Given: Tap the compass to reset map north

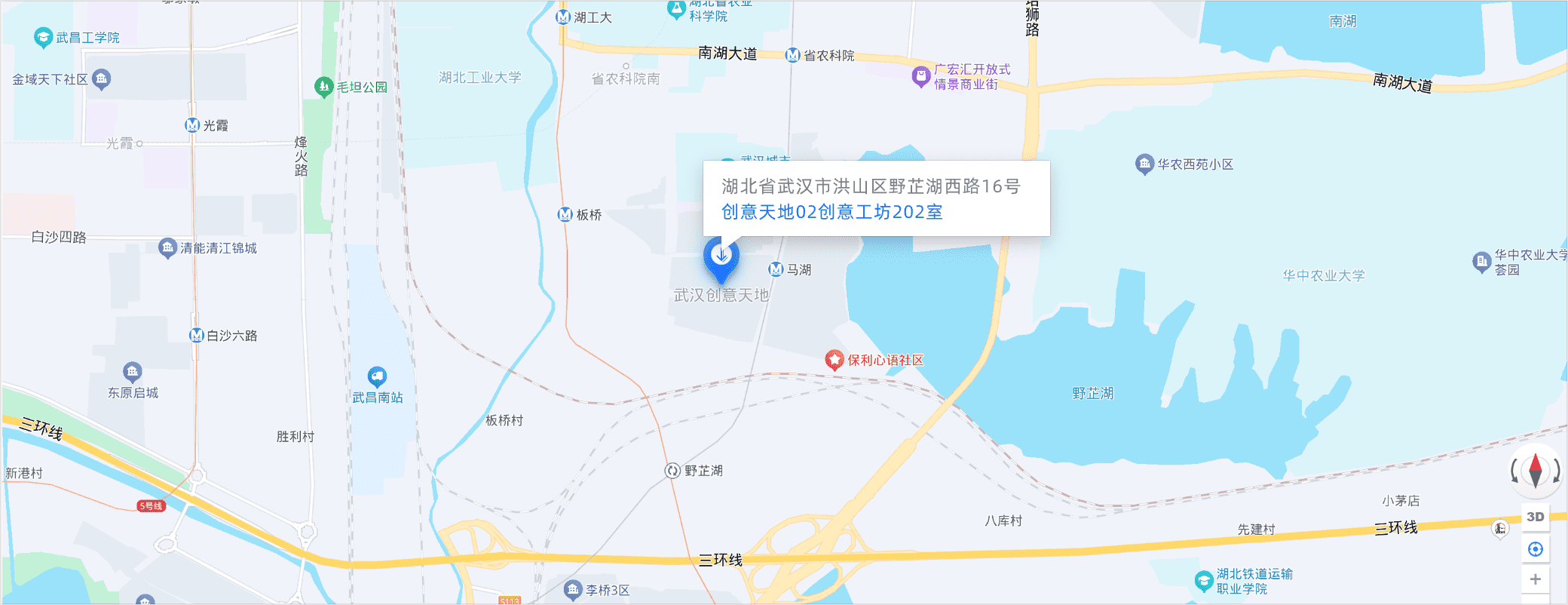Looking at the screenshot, I should [x=1536, y=471].
